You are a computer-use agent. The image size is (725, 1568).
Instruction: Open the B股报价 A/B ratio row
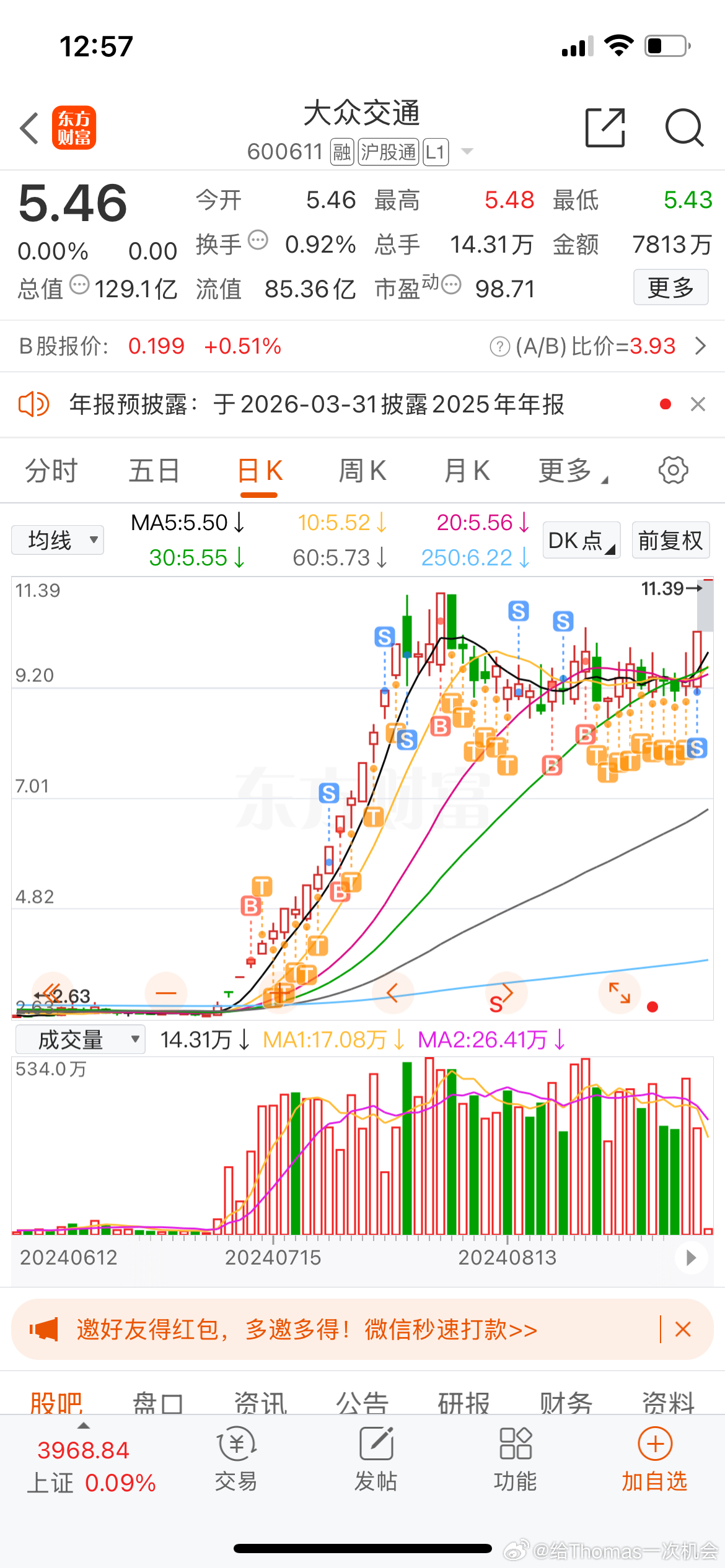coord(362,346)
